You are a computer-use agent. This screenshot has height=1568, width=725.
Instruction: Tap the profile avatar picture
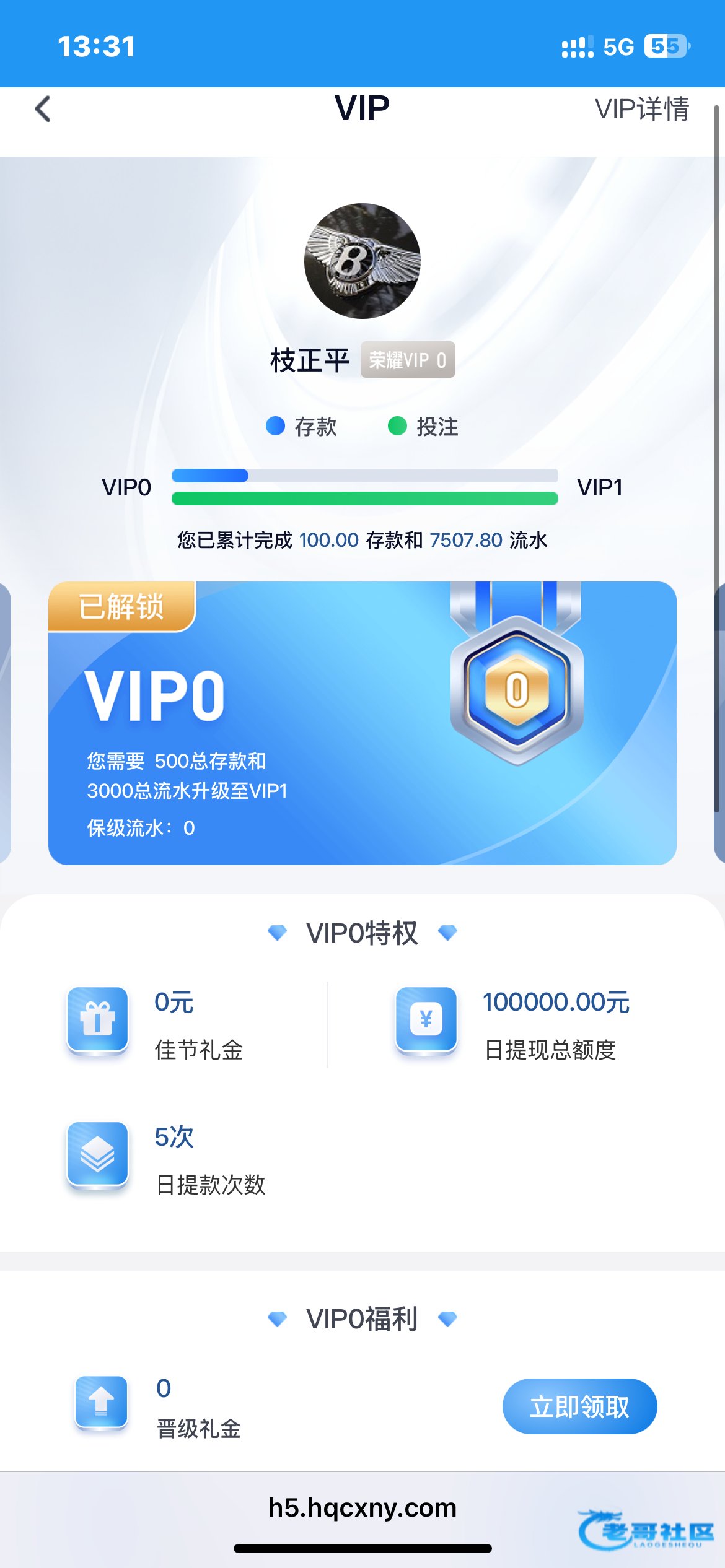pos(362,261)
